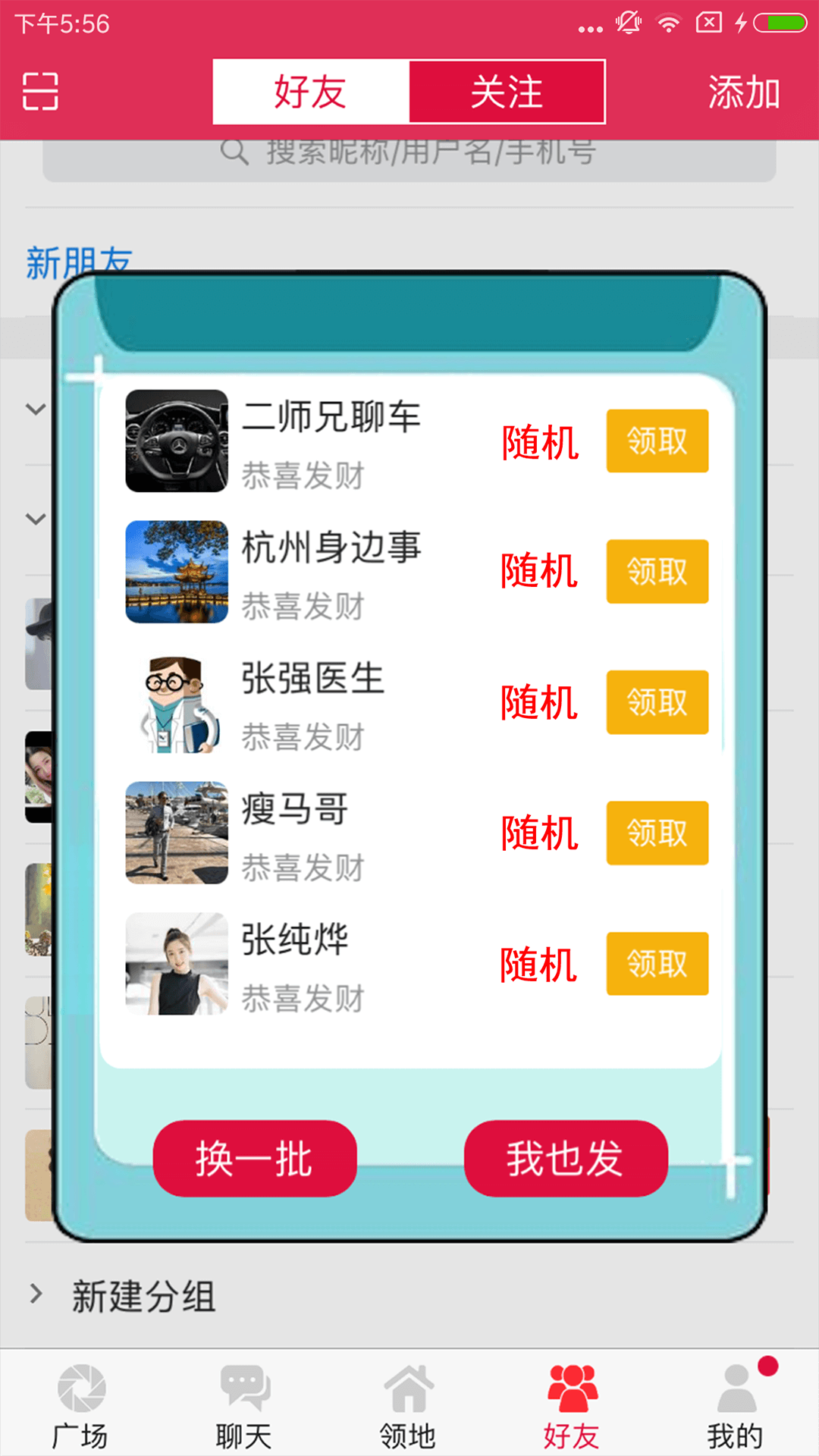Image resolution: width=819 pixels, height=1456 pixels.
Task: Switch to the 关注 tab
Action: pyautogui.click(x=507, y=91)
